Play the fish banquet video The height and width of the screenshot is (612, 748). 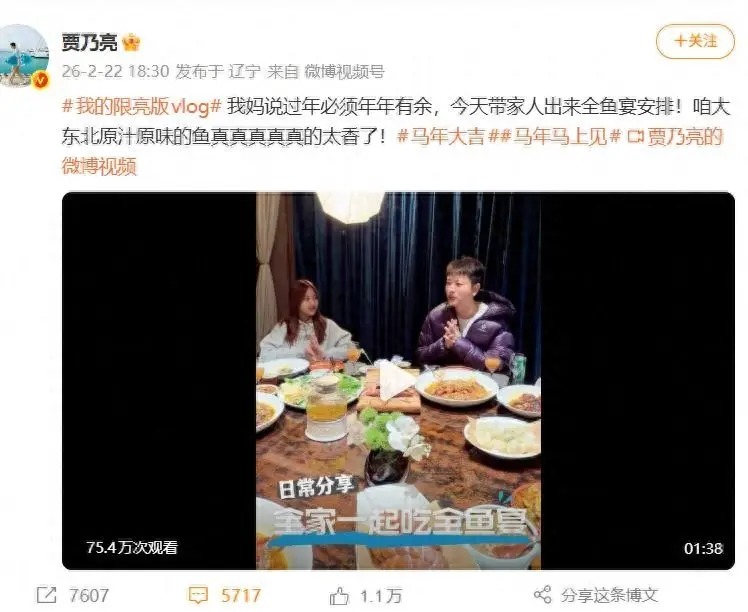[398, 381]
